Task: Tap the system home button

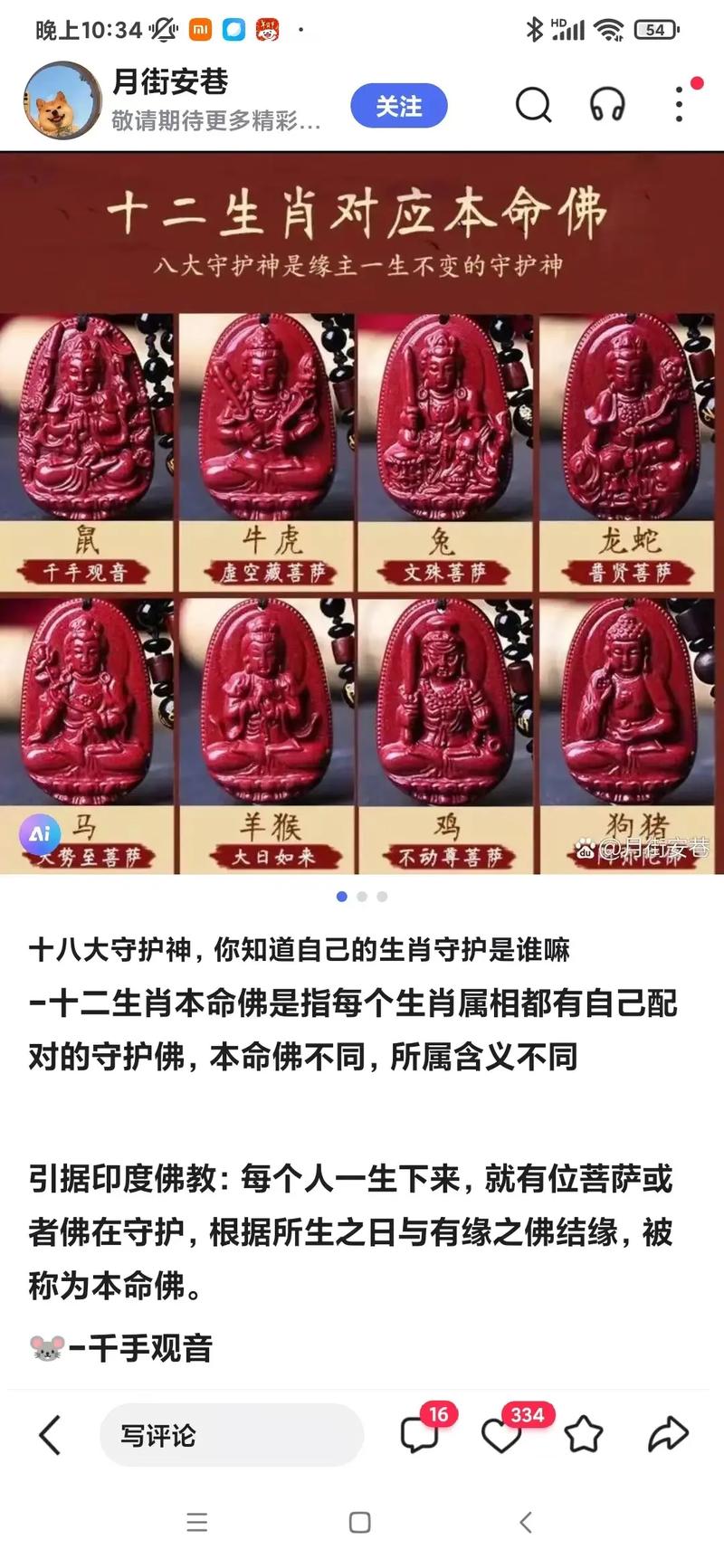Action: click(360, 1523)
